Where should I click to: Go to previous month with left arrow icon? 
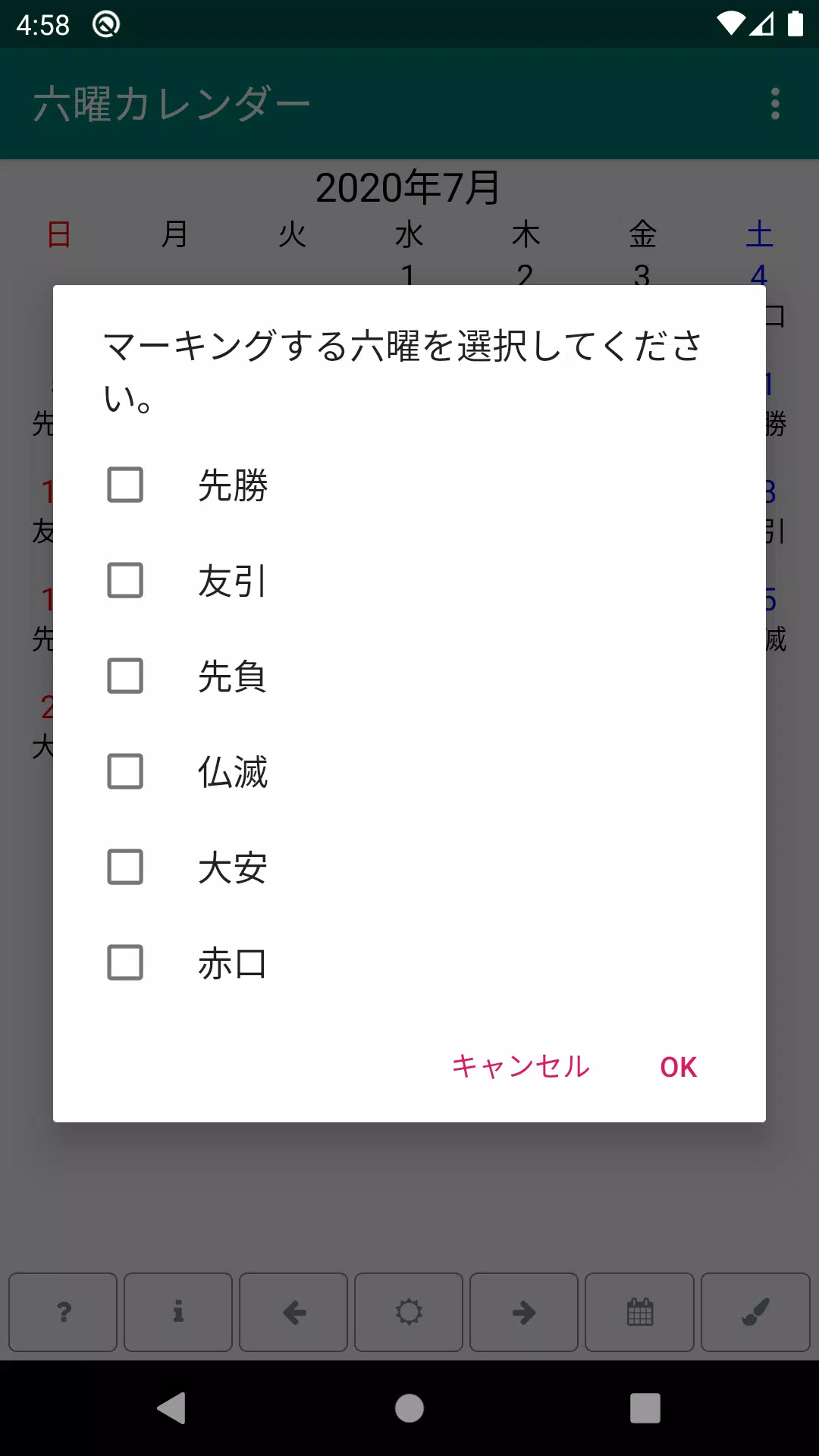[293, 1312]
